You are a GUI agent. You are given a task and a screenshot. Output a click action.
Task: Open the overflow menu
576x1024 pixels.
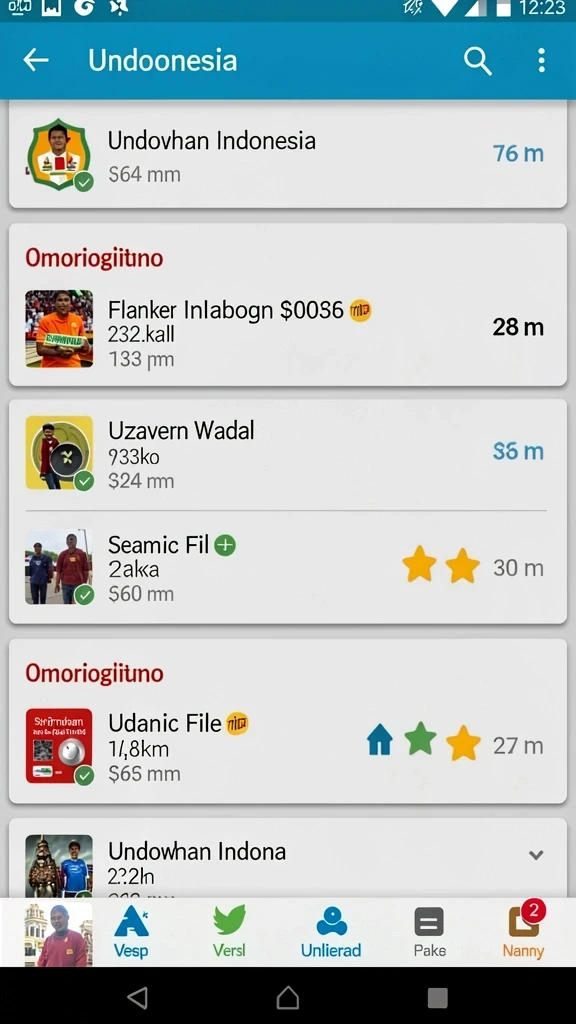pyautogui.click(x=541, y=60)
